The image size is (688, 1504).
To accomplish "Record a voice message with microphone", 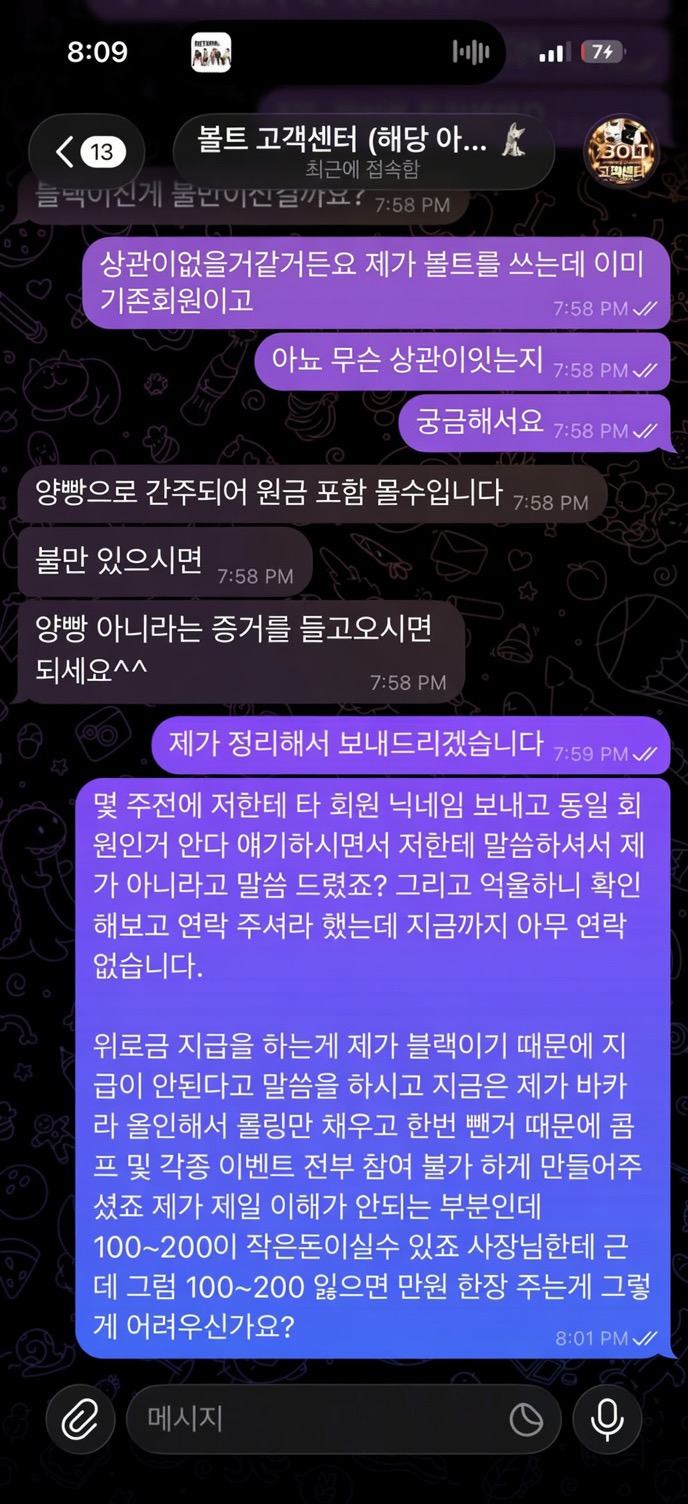I will (x=607, y=1419).
